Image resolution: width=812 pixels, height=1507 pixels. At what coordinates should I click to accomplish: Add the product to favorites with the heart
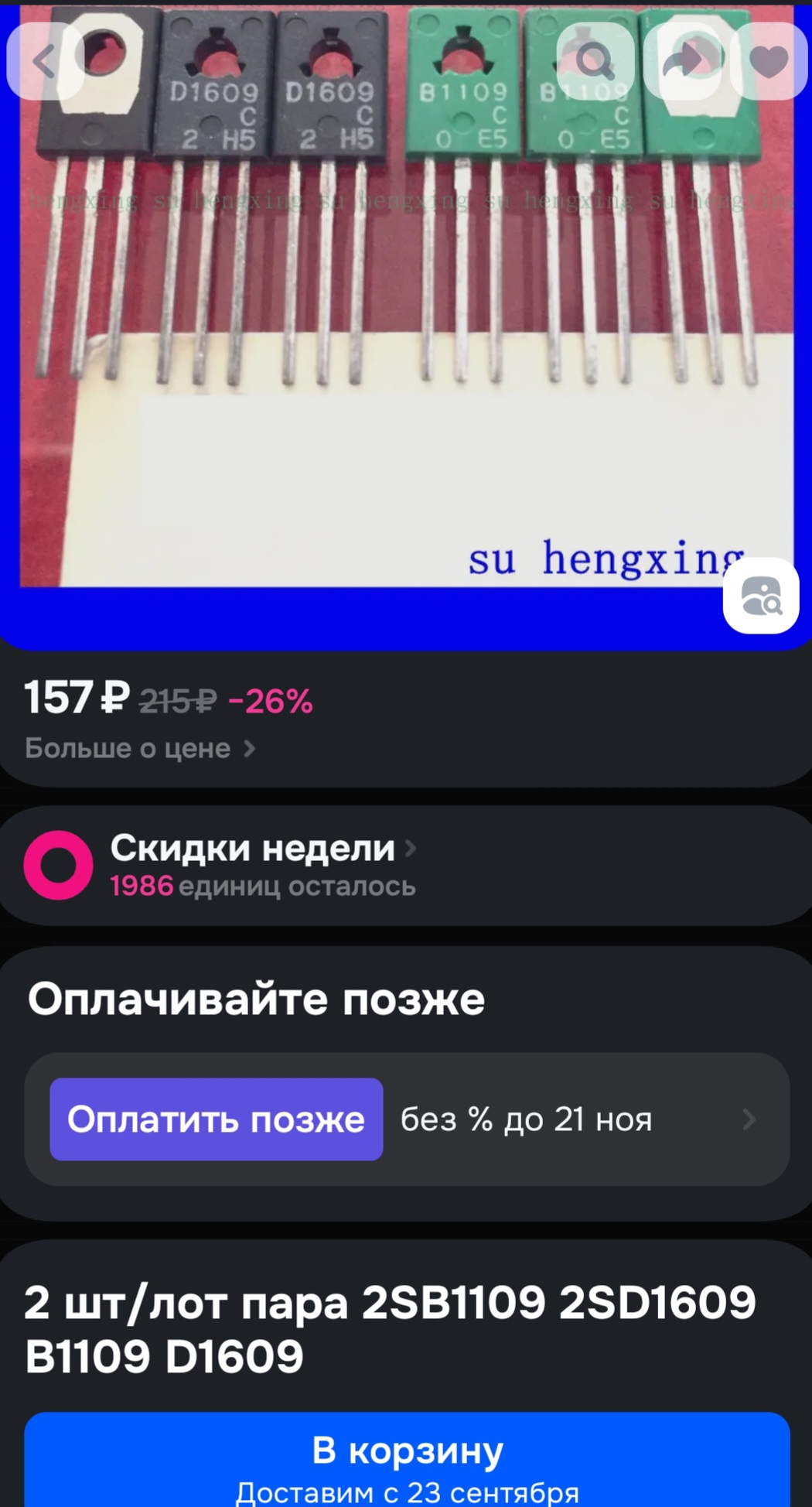(769, 61)
